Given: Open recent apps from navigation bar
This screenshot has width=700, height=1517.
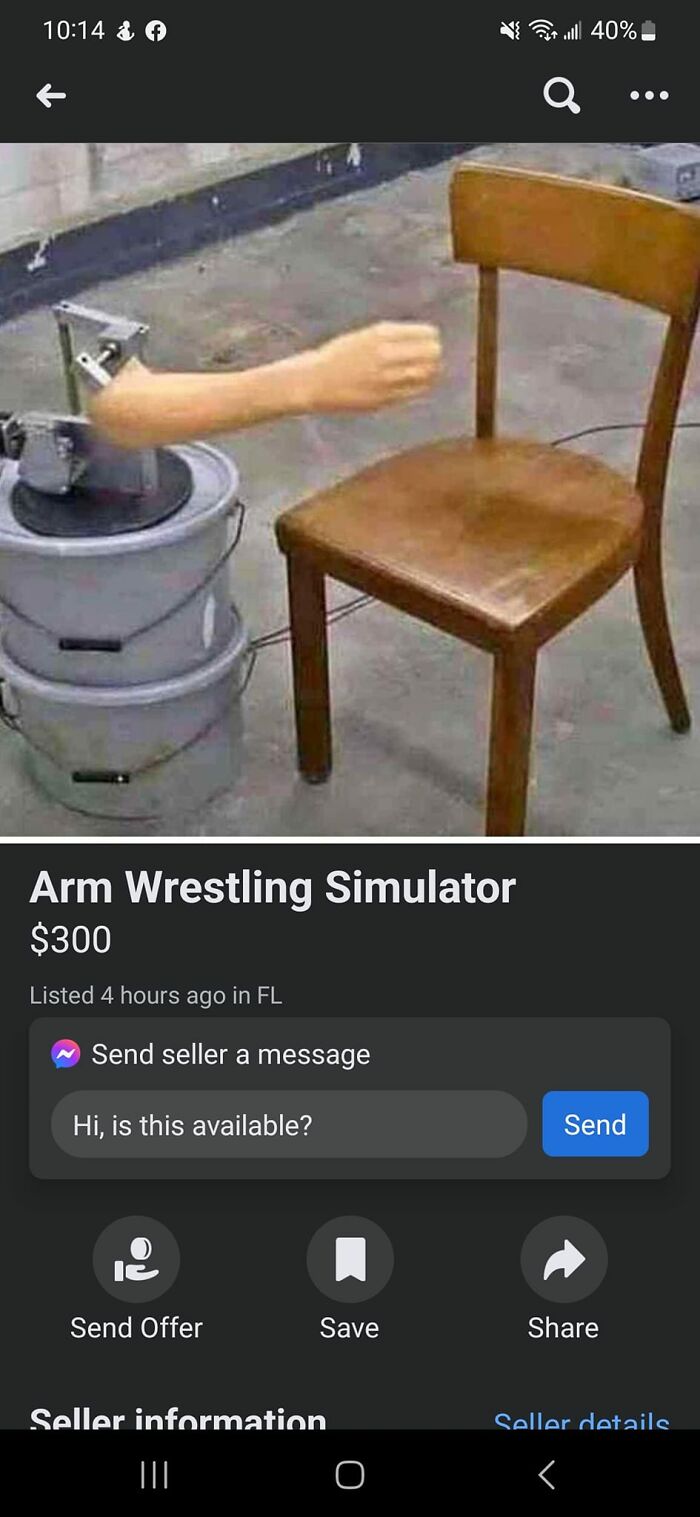Looking at the screenshot, I should pyautogui.click(x=153, y=1474).
